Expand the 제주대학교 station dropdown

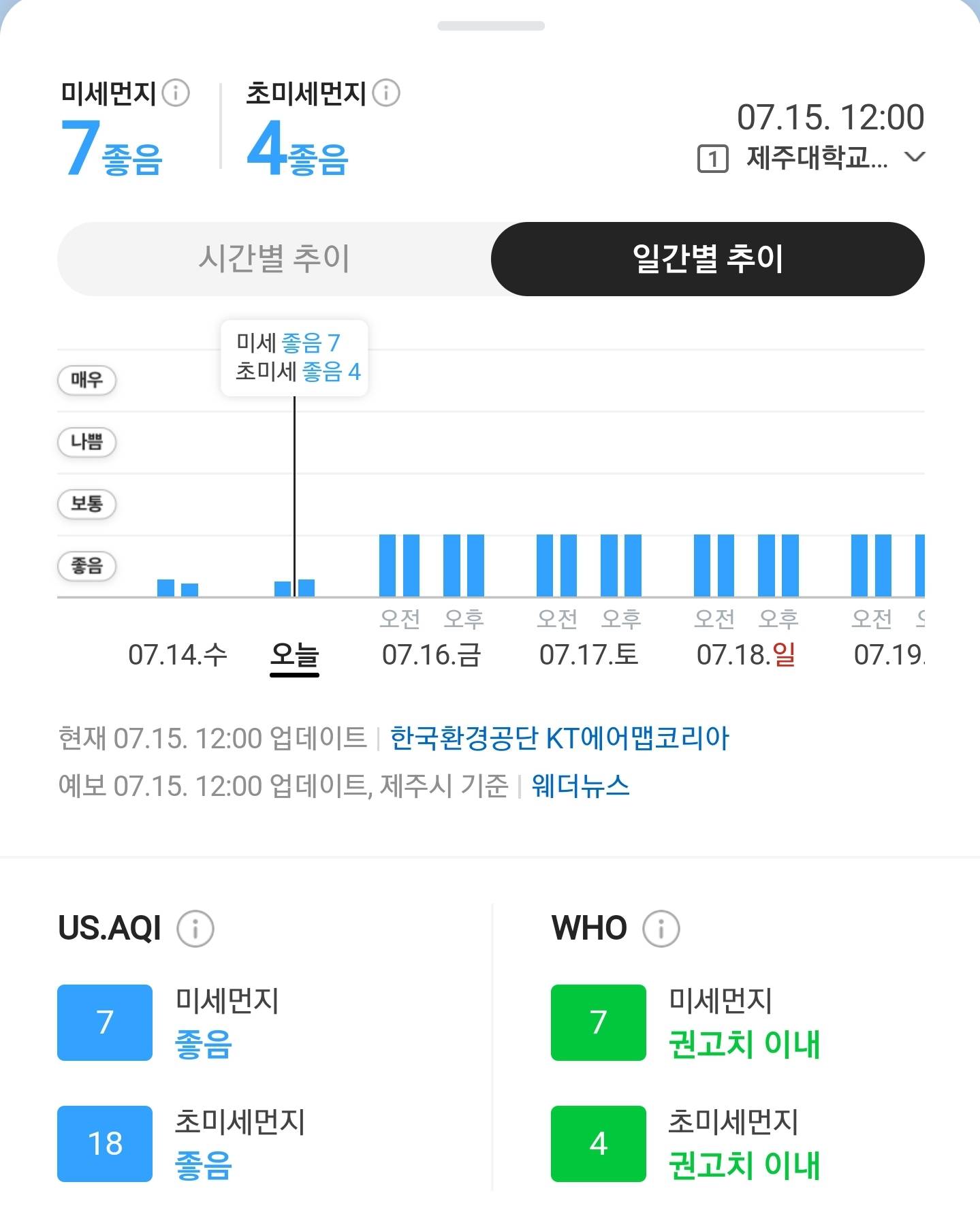click(914, 157)
